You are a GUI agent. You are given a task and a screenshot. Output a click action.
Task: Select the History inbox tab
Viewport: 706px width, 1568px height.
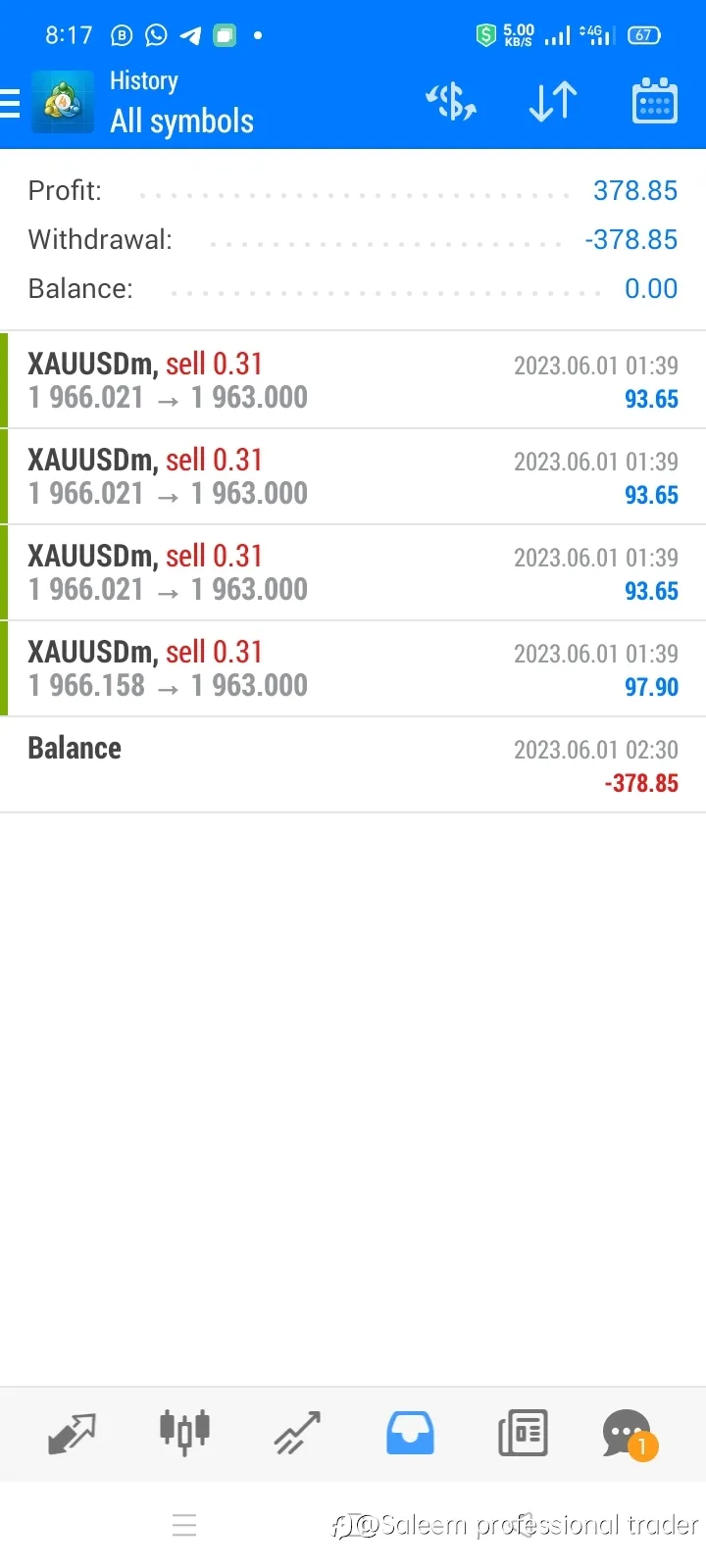[410, 1434]
